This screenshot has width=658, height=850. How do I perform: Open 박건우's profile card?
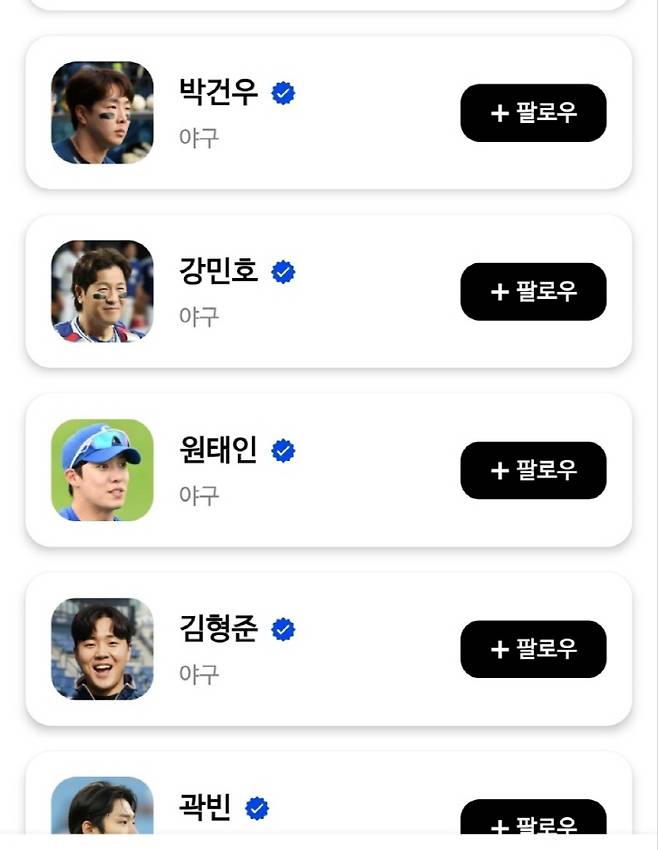click(x=300, y=113)
